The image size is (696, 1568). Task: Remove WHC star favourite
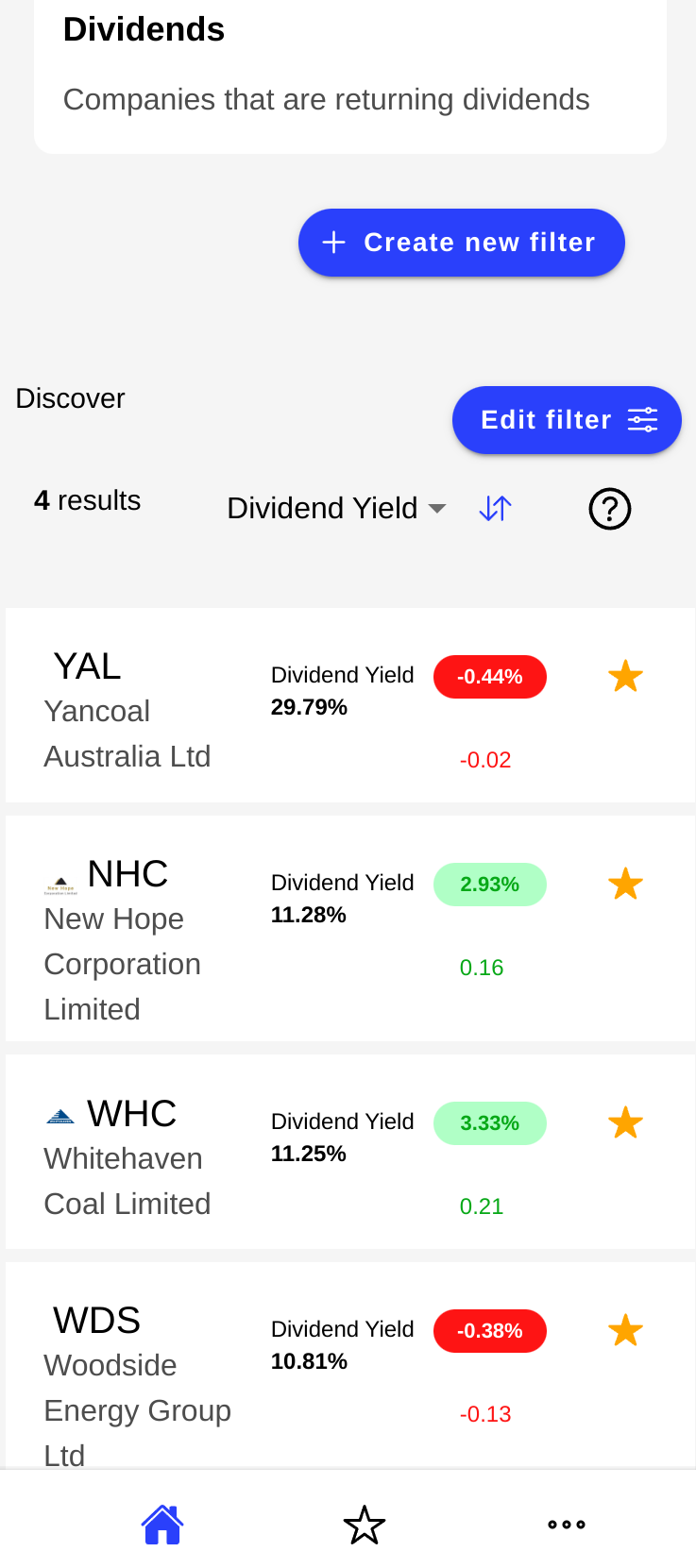(625, 1123)
